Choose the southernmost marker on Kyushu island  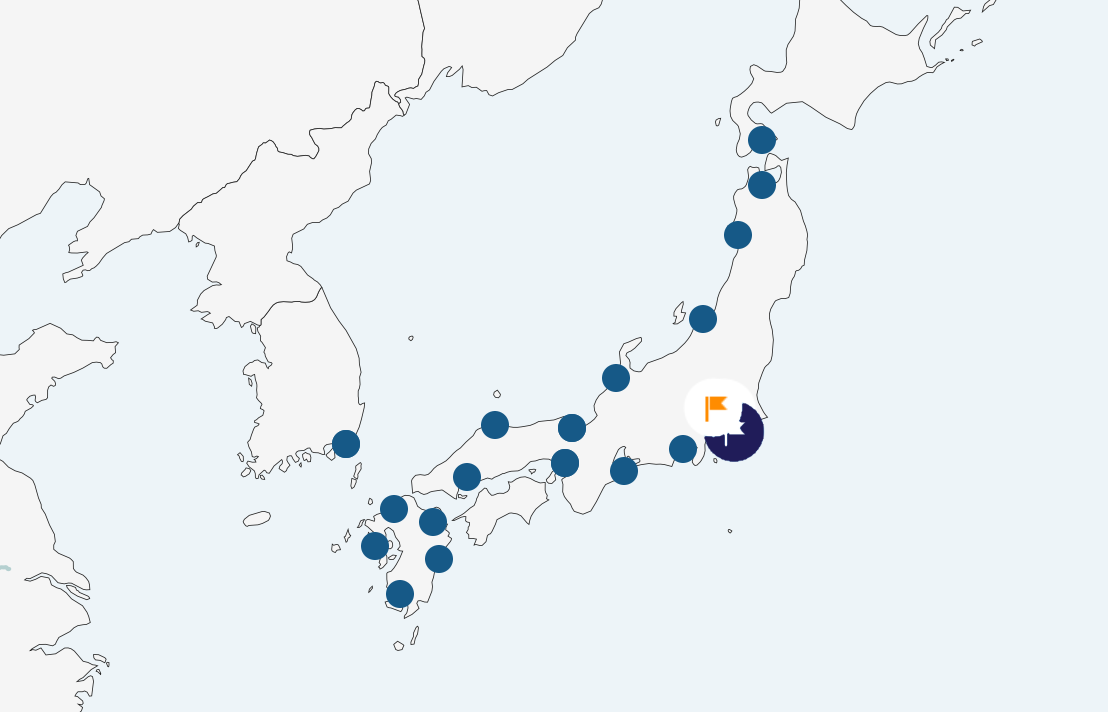tap(400, 594)
